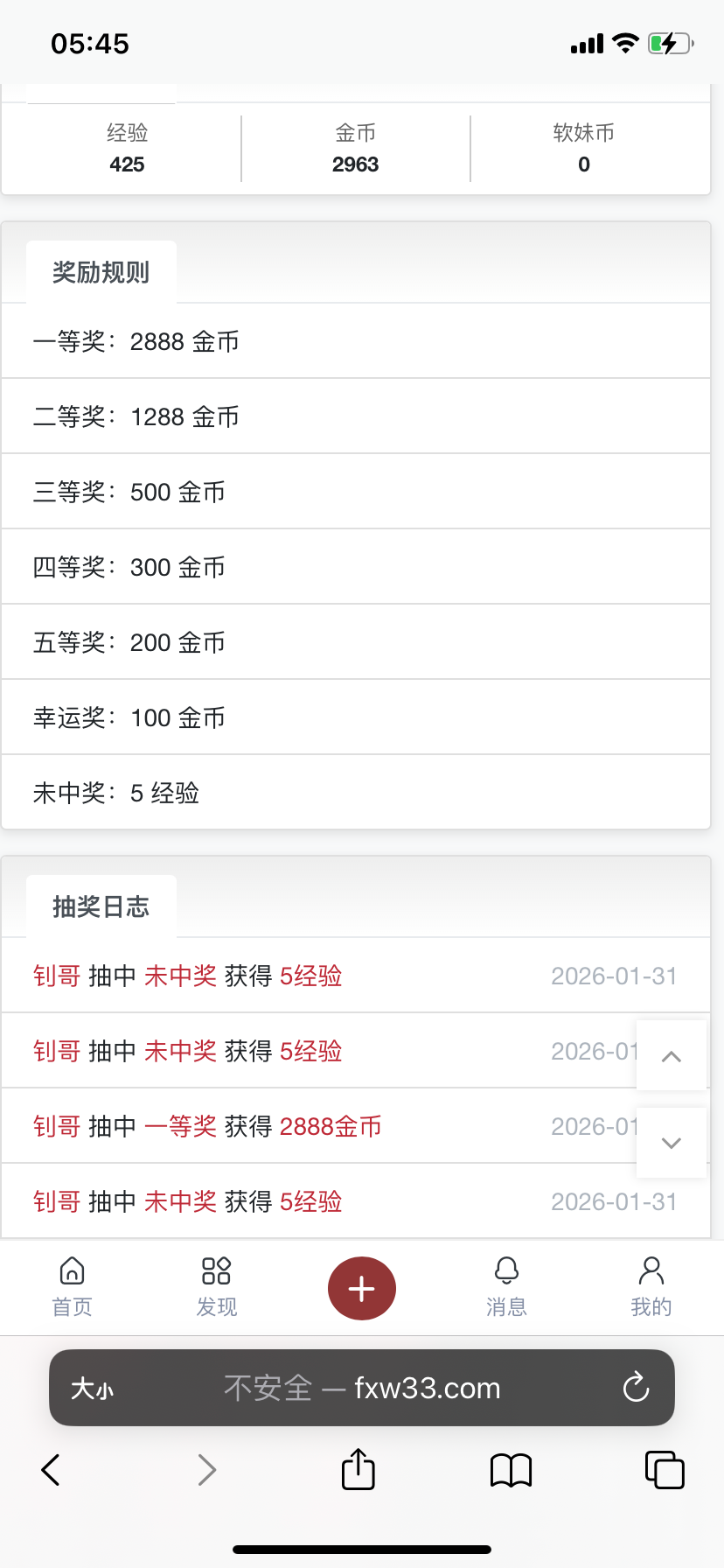
Task: Jump to top with the up arrow
Action: (672, 1056)
